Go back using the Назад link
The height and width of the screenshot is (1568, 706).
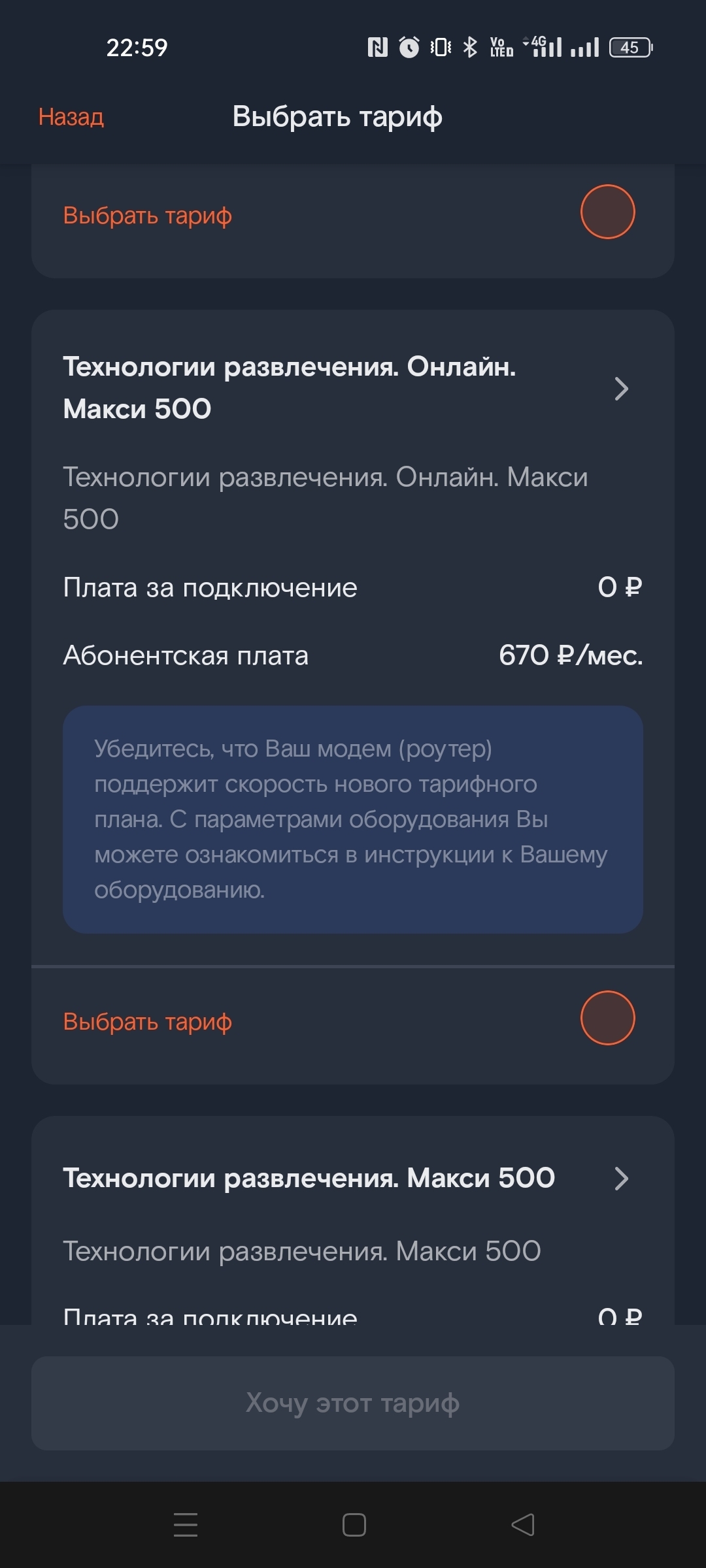pyautogui.click(x=71, y=117)
